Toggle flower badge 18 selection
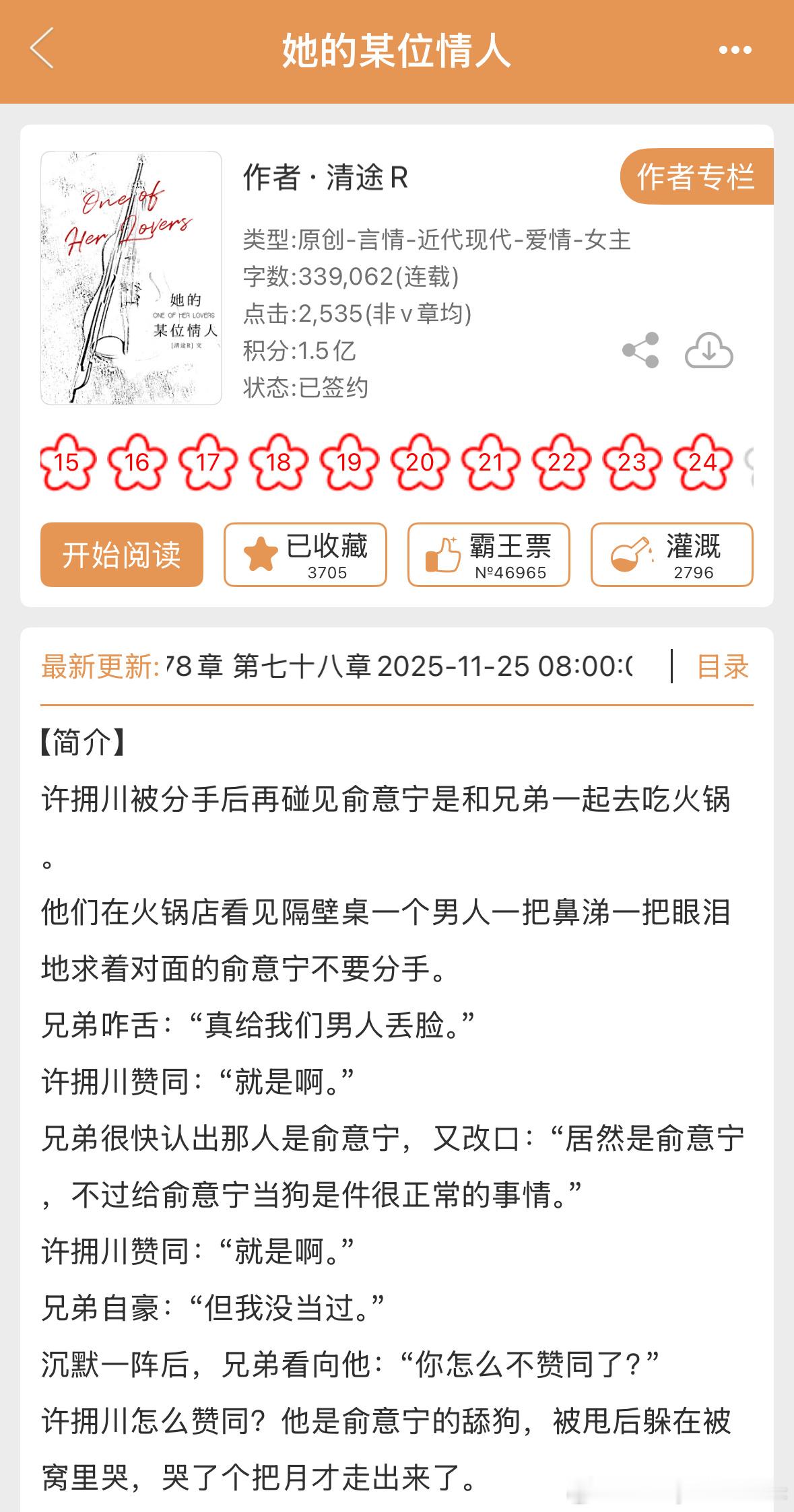This screenshot has height=1512, width=794. (278, 462)
